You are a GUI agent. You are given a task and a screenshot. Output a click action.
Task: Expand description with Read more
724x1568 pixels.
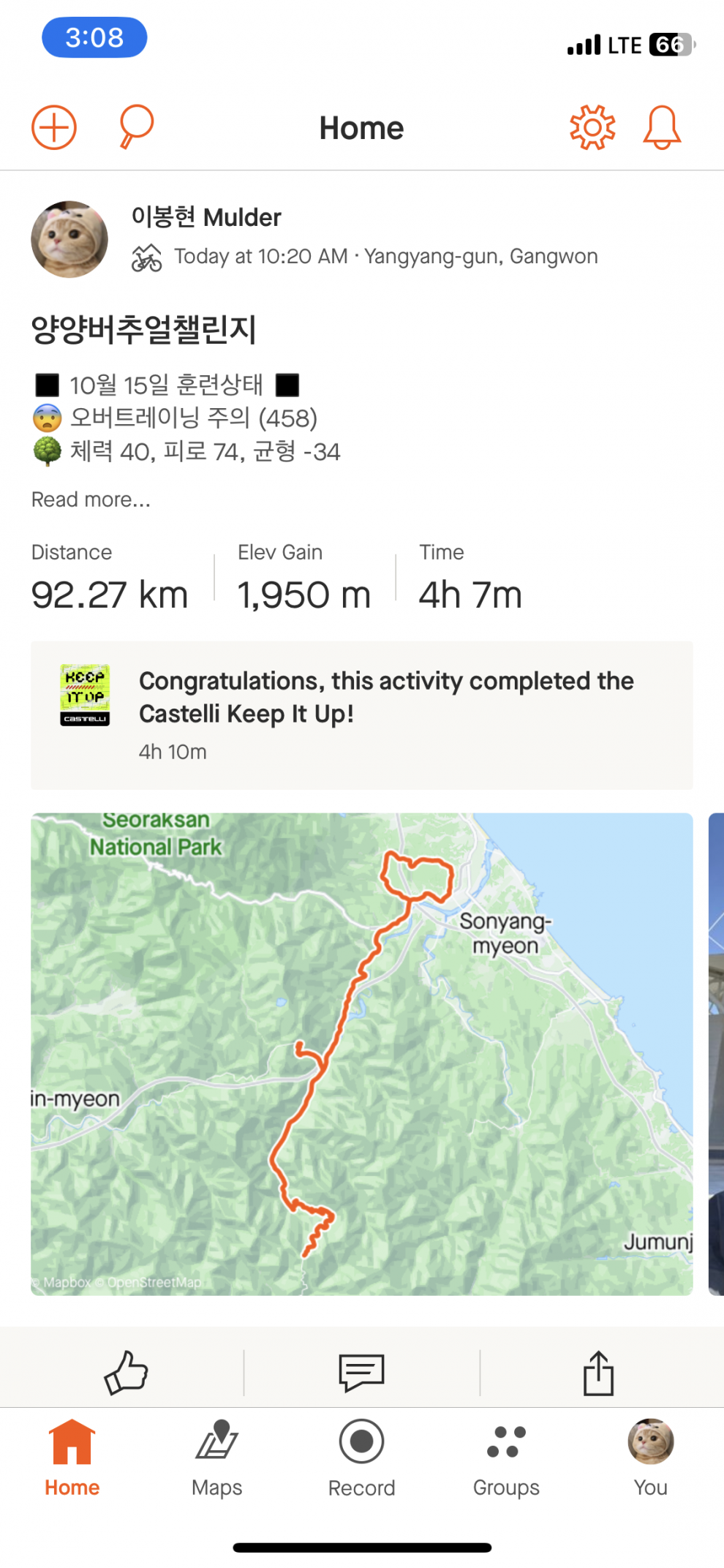click(91, 500)
